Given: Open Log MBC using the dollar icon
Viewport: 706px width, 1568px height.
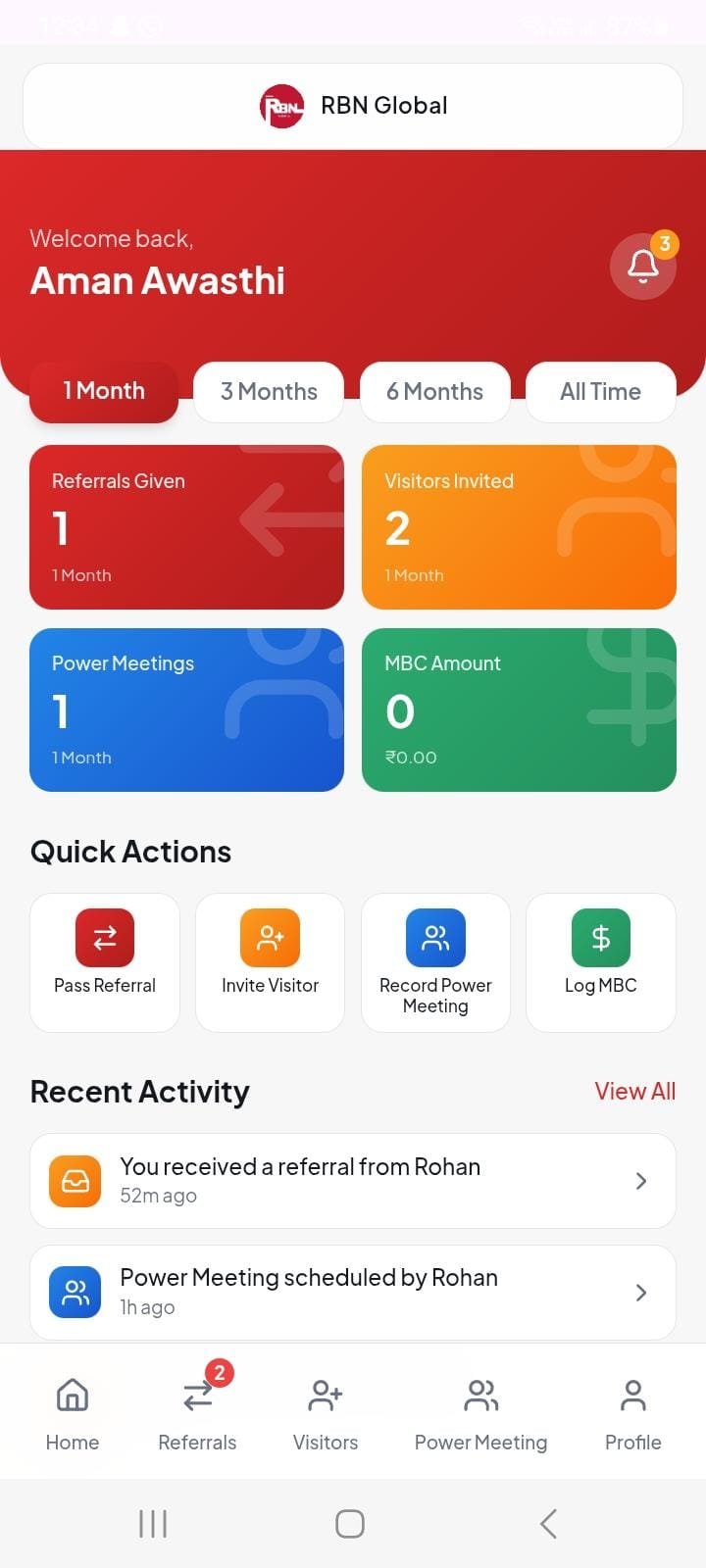Looking at the screenshot, I should tap(600, 937).
